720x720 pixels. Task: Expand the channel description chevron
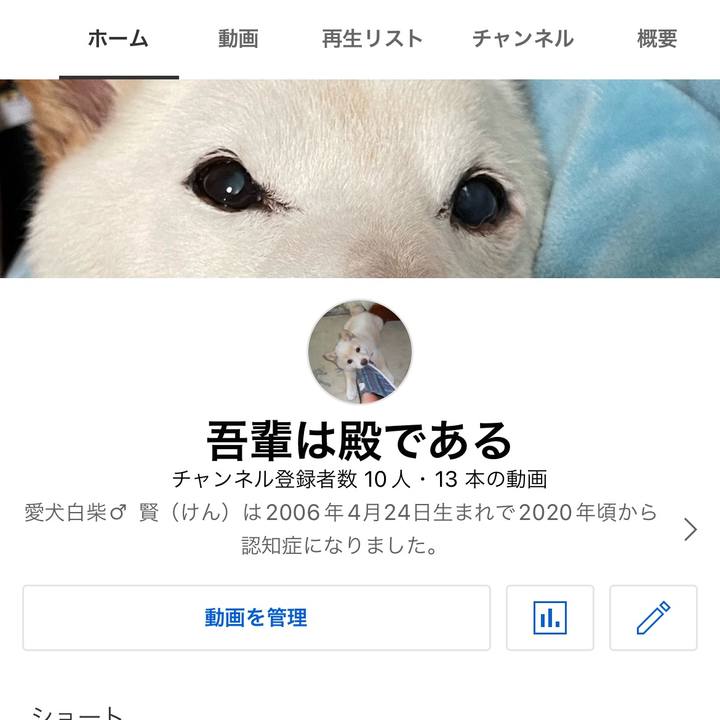coord(690,530)
